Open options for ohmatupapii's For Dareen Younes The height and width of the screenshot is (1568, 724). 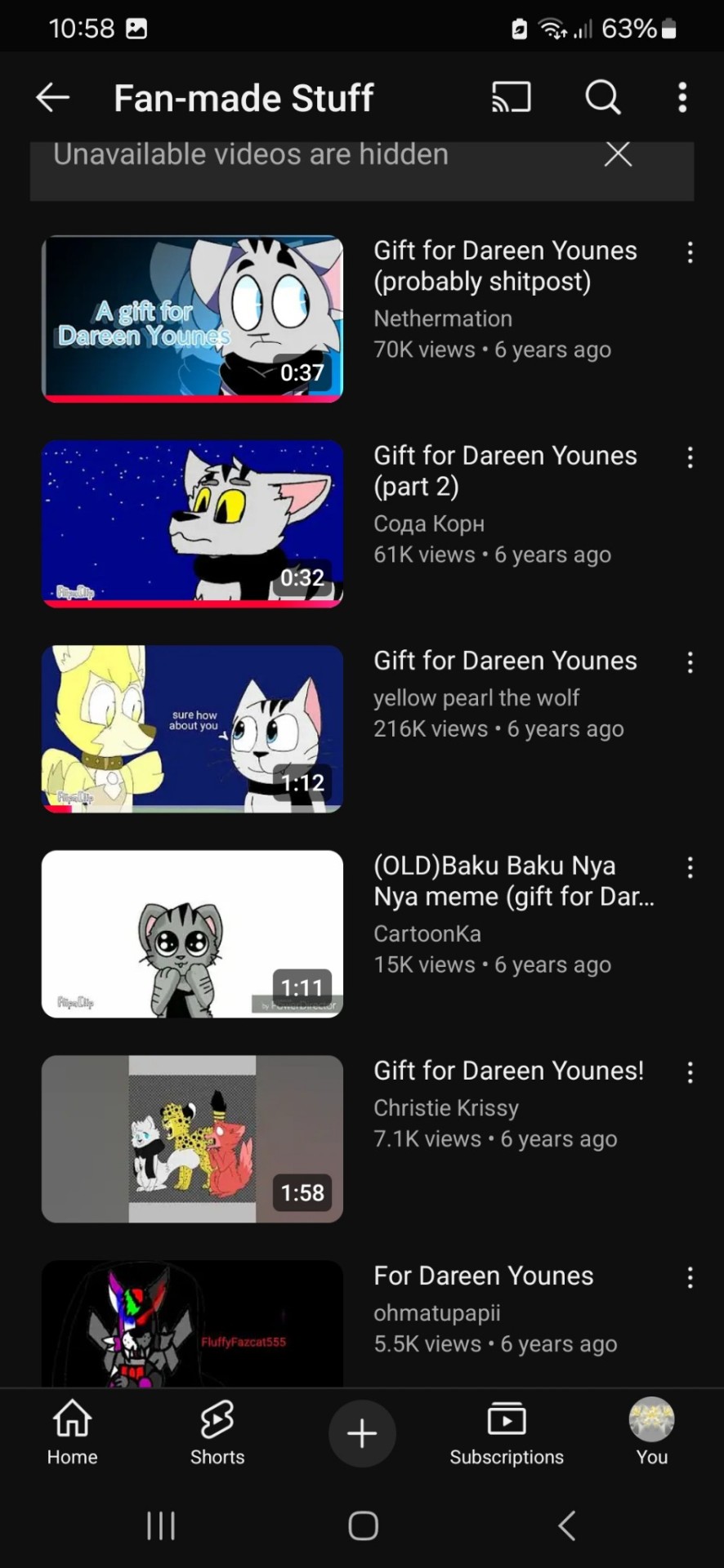point(690,1277)
